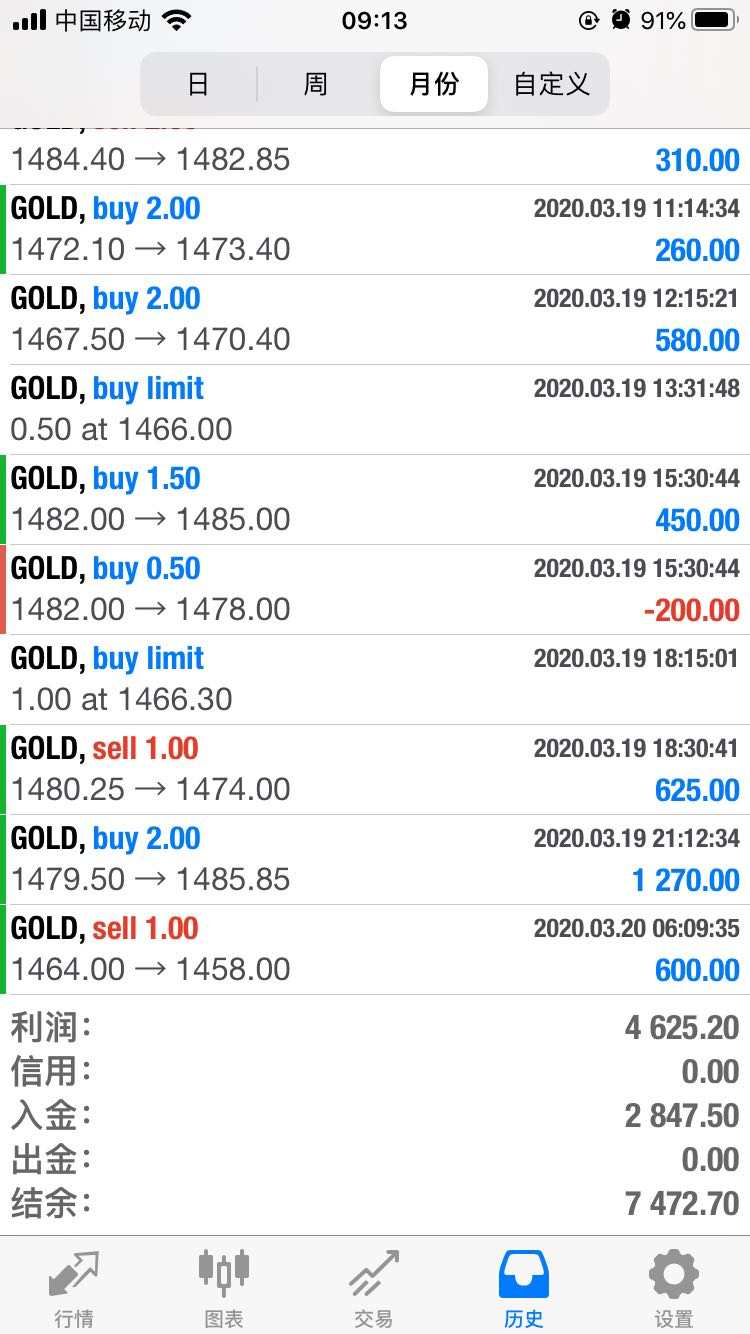Image resolution: width=750 pixels, height=1334 pixels.
Task: Select the 周 period filter
Action: click(316, 84)
